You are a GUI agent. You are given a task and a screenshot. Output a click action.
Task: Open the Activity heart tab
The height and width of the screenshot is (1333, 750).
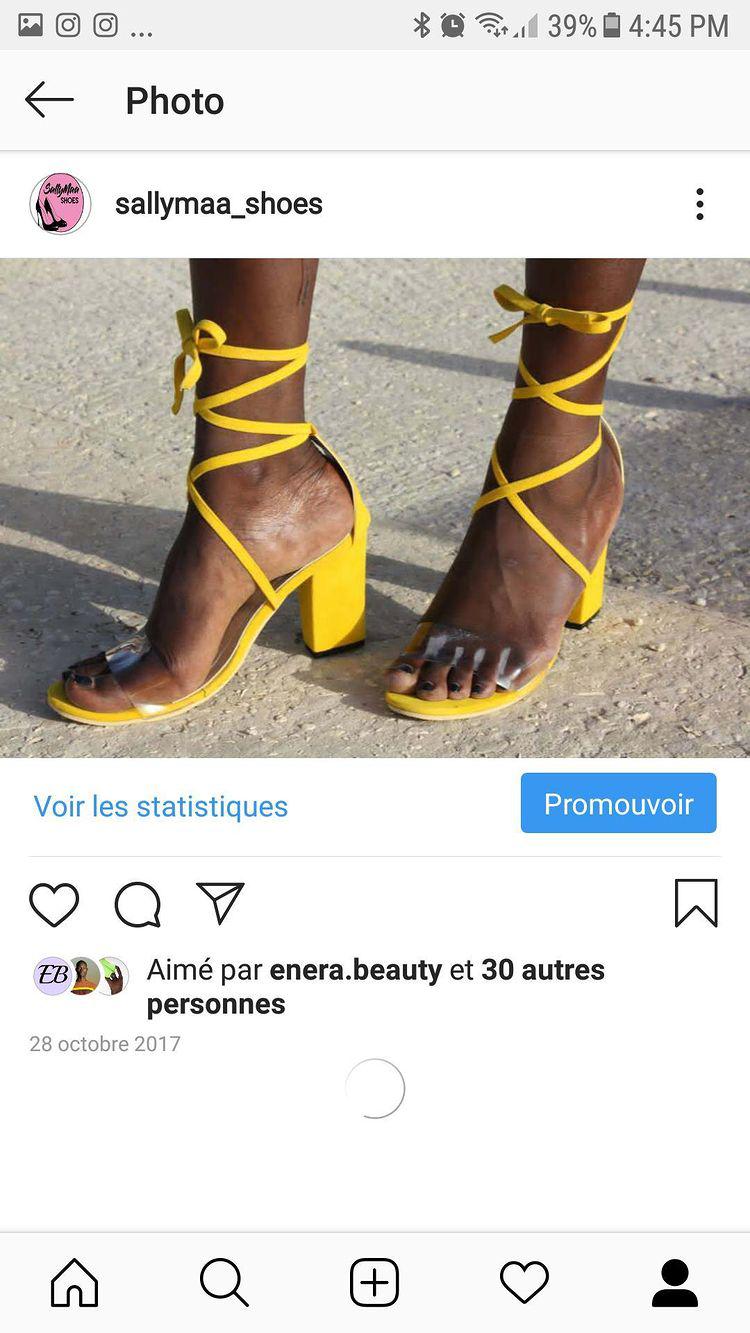(x=524, y=1282)
